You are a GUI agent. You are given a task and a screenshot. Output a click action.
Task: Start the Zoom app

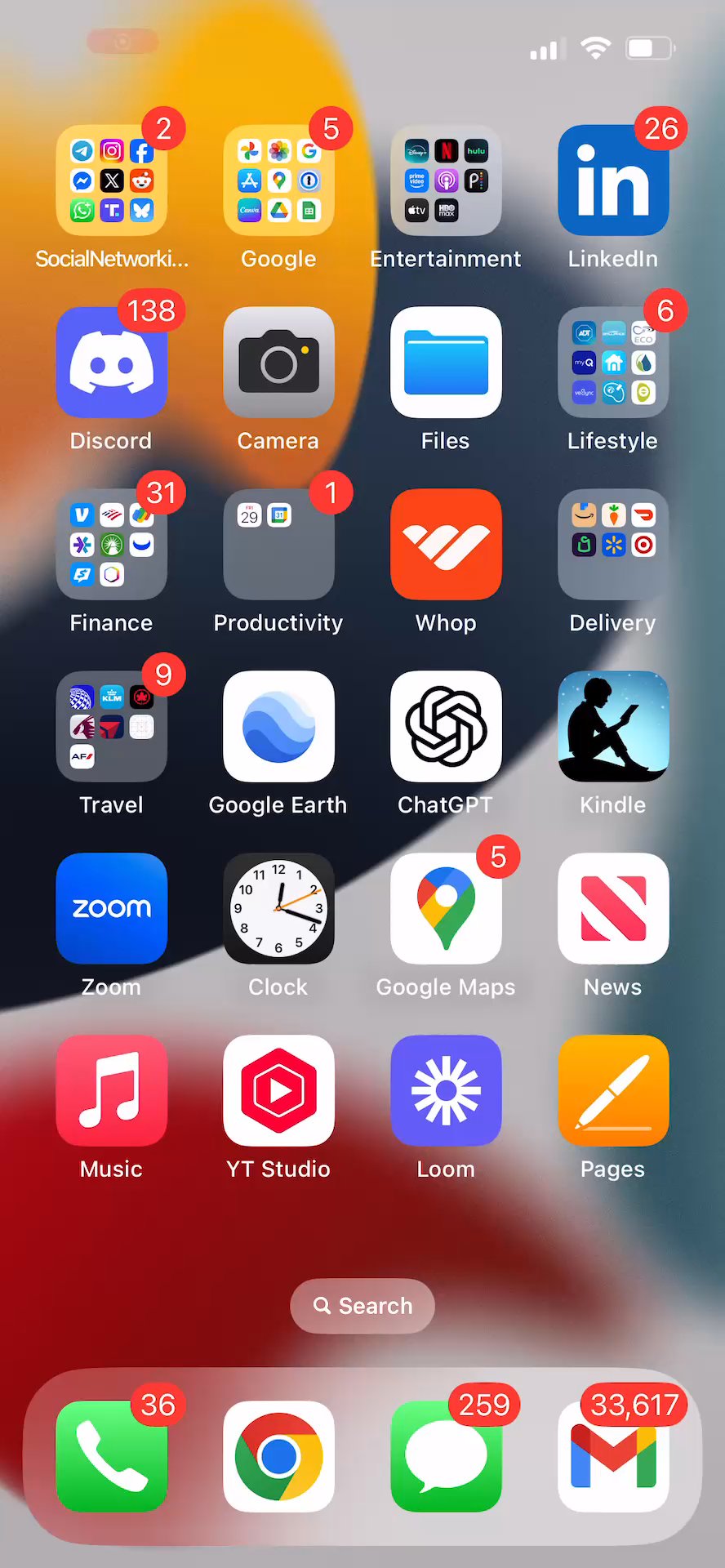pos(112,909)
